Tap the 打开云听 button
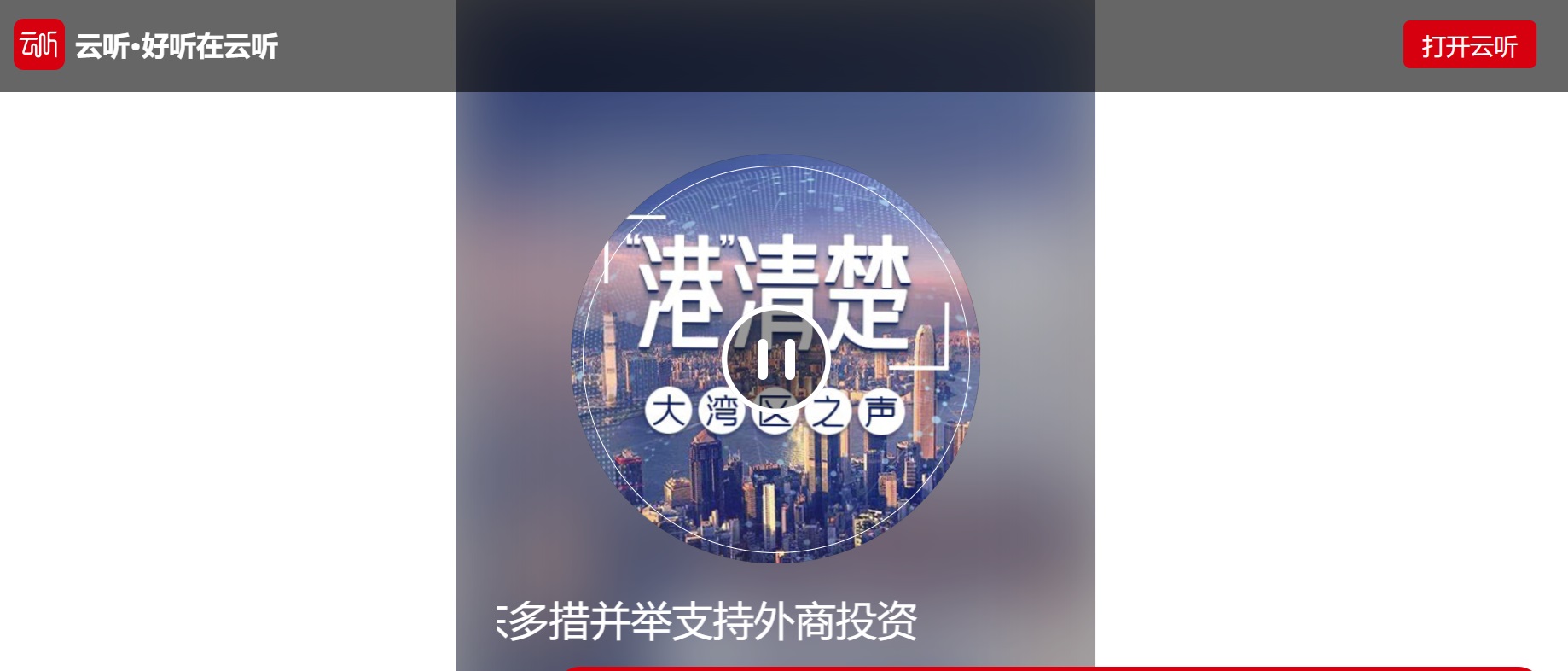Image resolution: width=1568 pixels, height=671 pixels. [x=1469, y=45]
